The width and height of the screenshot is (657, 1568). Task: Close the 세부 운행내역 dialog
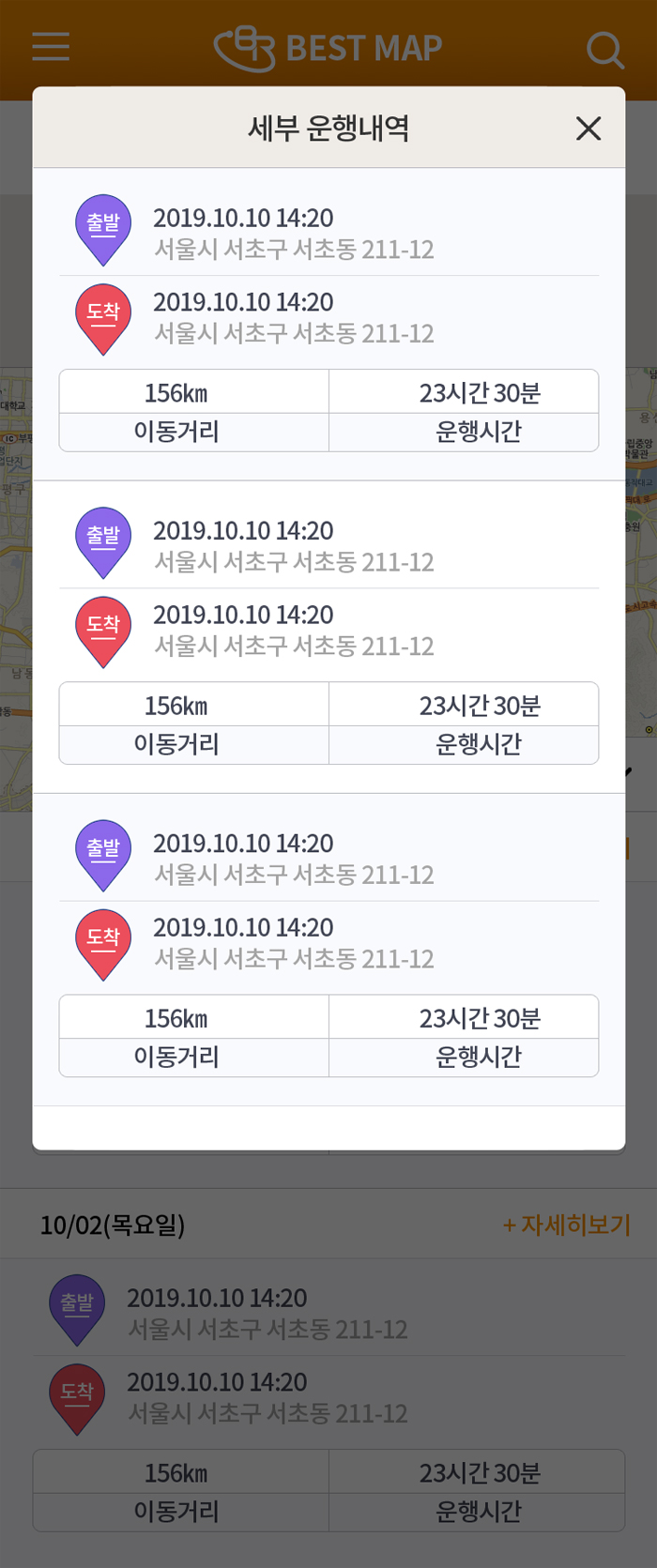pyautogui.click(x=588, y=129)
